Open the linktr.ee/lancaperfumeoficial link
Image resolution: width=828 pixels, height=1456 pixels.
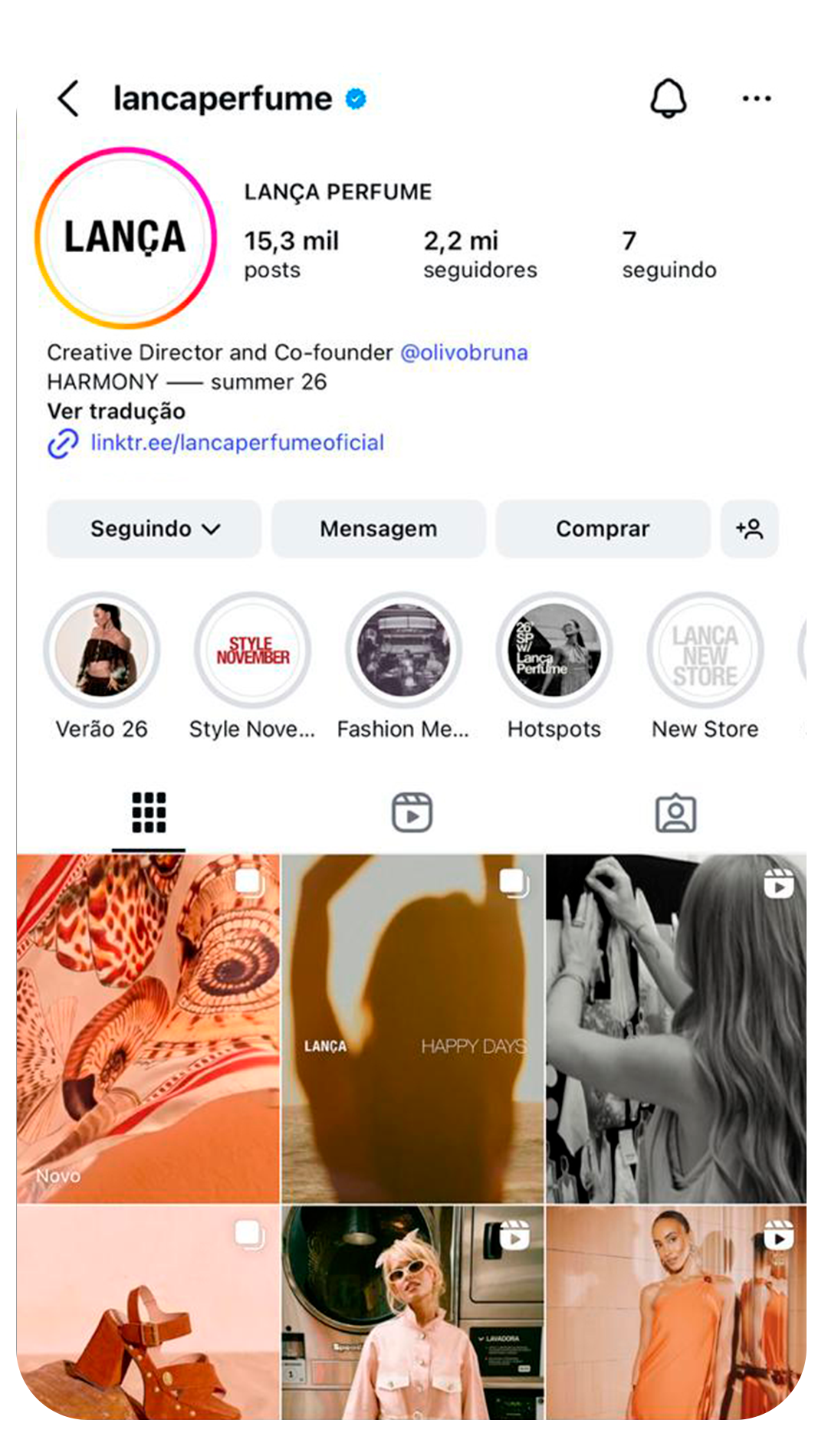pyautogui.click(x=237, y=443)
